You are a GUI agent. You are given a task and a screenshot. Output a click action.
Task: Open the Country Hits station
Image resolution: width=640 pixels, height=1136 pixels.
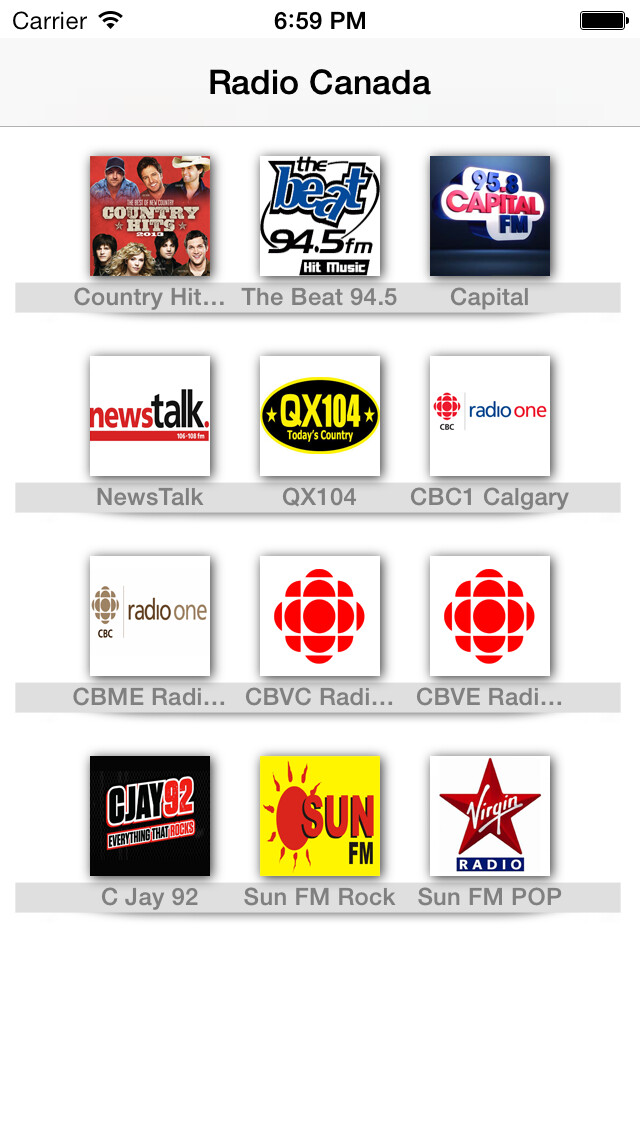[x=150, y=216]
